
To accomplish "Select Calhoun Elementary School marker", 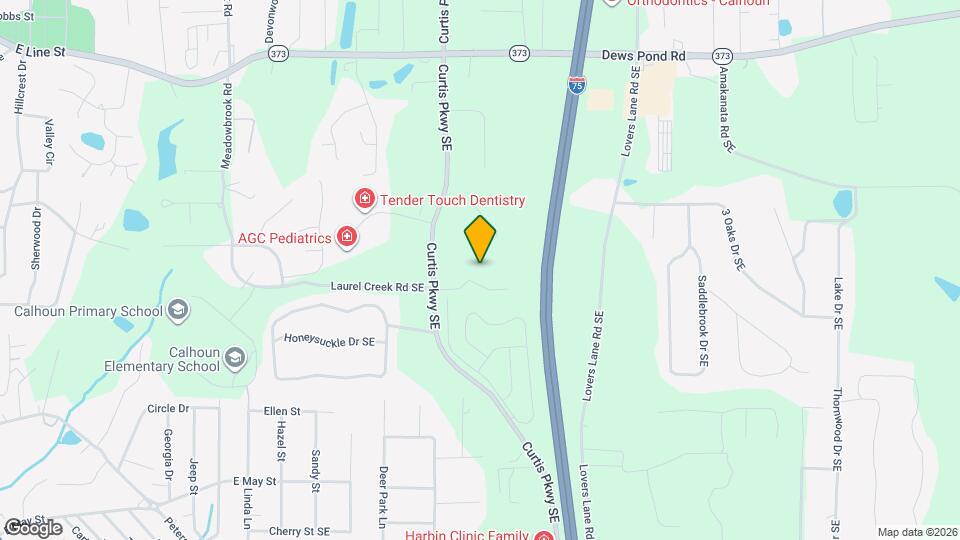I will coord(234,358).
